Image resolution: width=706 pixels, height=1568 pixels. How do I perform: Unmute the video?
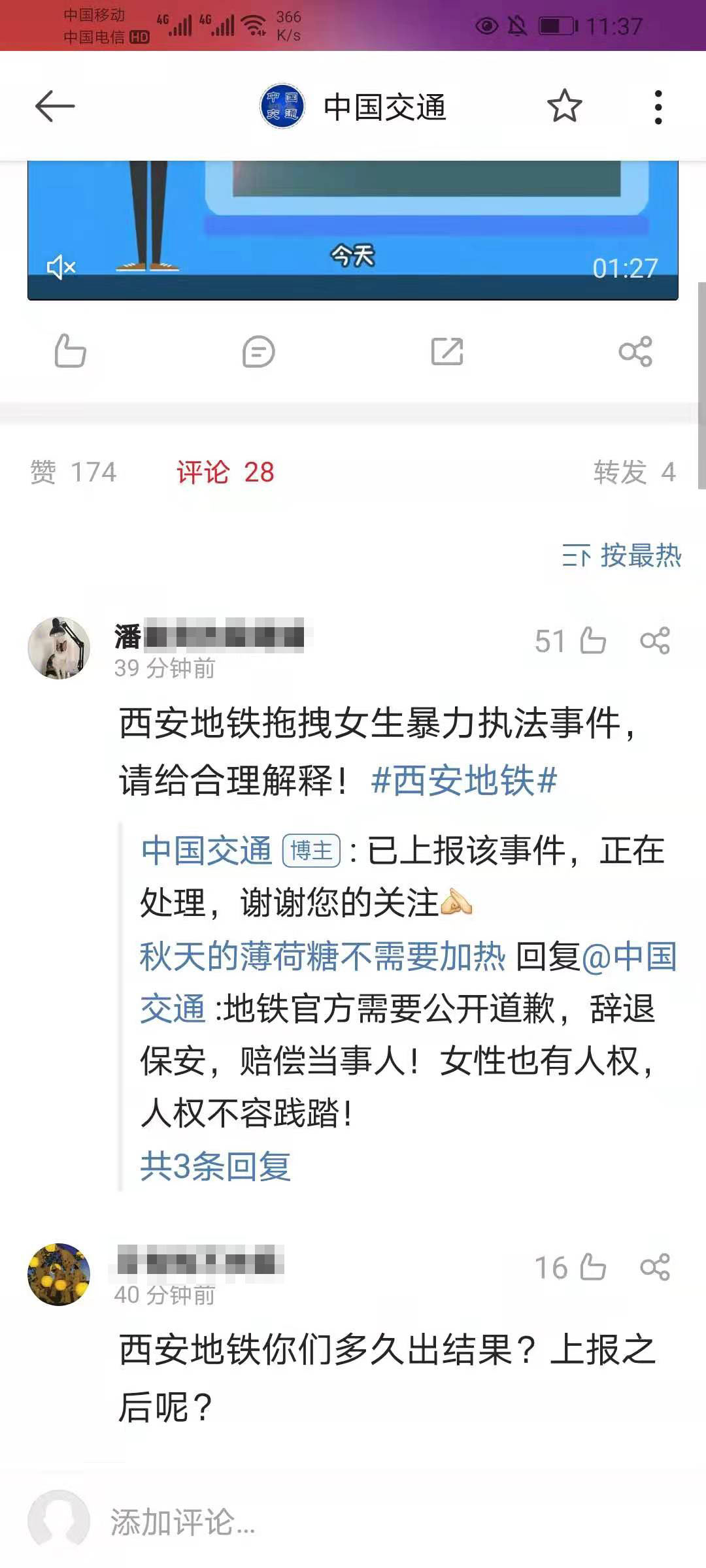[61, 267]
